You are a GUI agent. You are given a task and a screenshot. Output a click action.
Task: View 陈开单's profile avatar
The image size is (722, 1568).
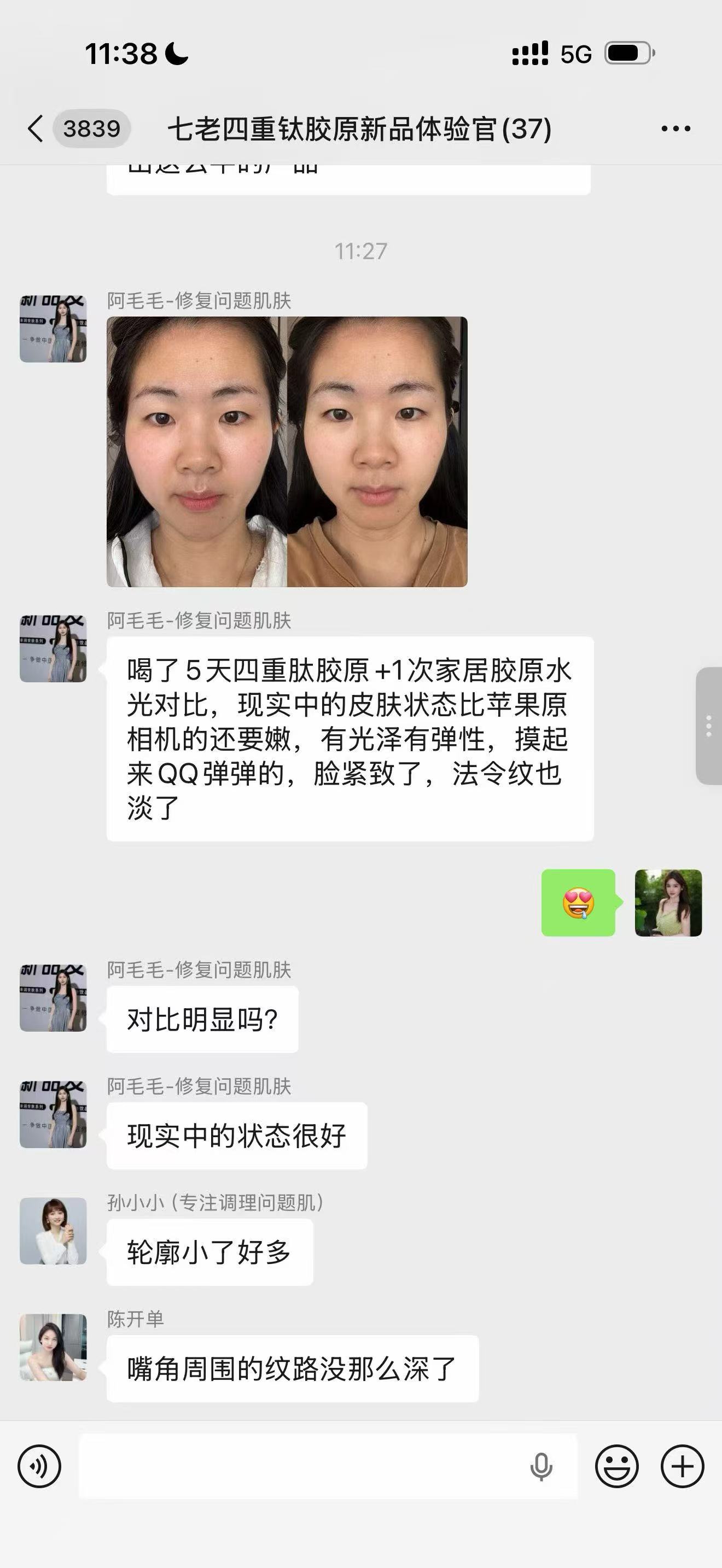(x=53, y=1347)
